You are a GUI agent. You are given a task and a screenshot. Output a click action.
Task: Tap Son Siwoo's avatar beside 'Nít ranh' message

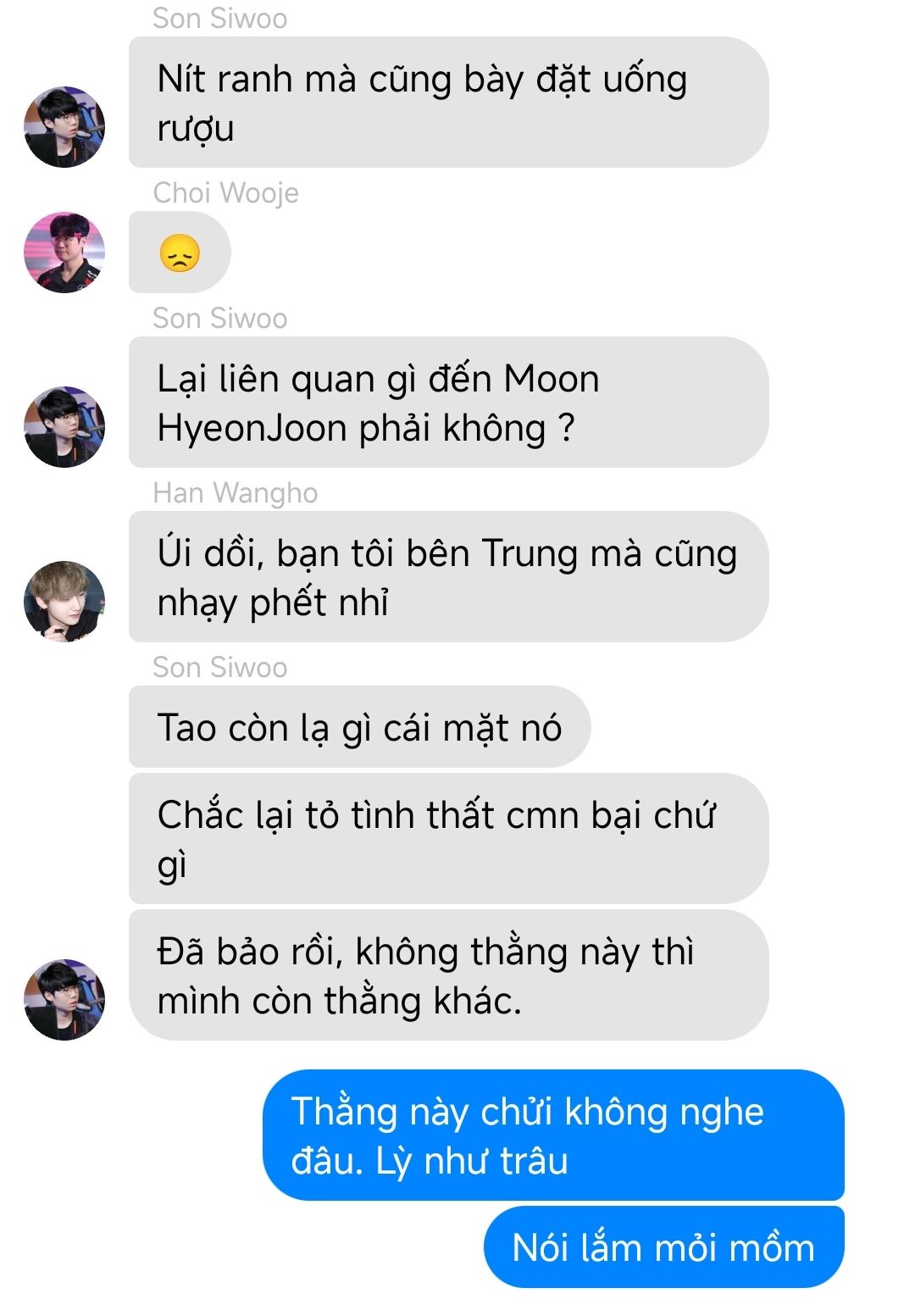(x=64, y=127)
